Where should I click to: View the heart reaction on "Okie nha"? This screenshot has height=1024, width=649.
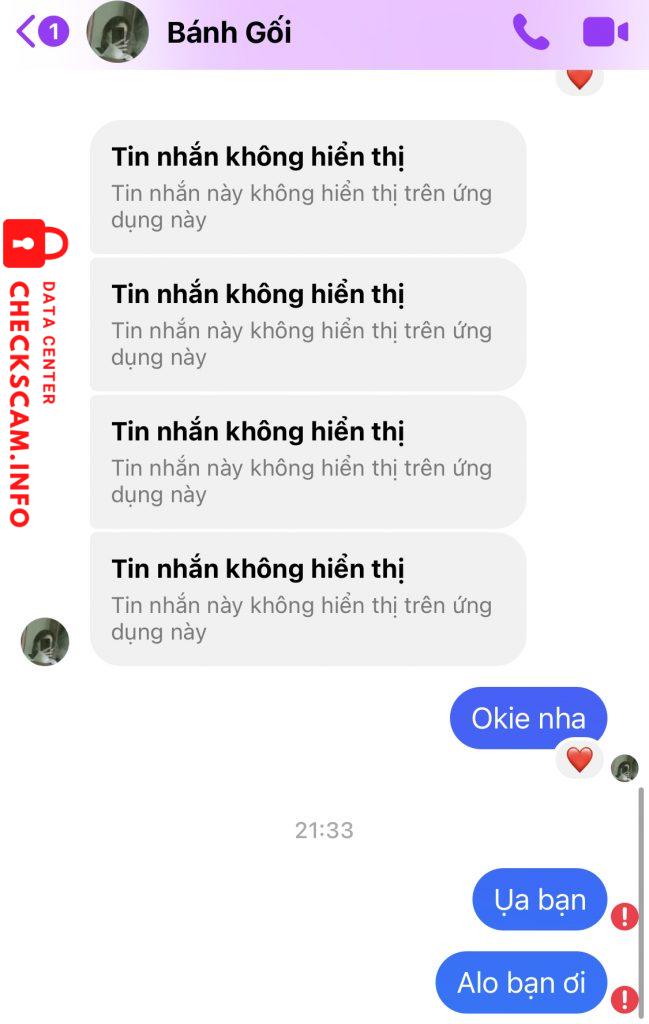tap(579, 759)
